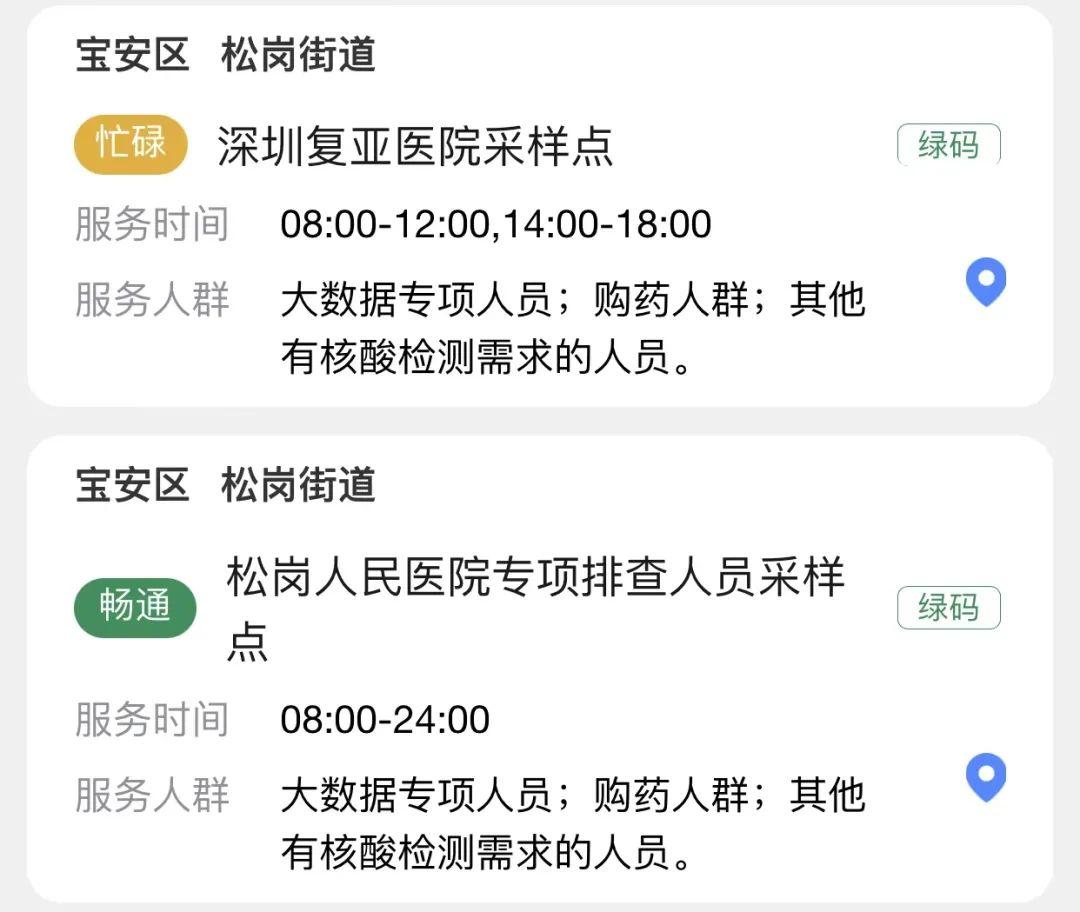The image size is (1080, 912).
Task: Open location pin for 松岗人民医院专项排查人员采样点
Action: [x=985, y=777]
